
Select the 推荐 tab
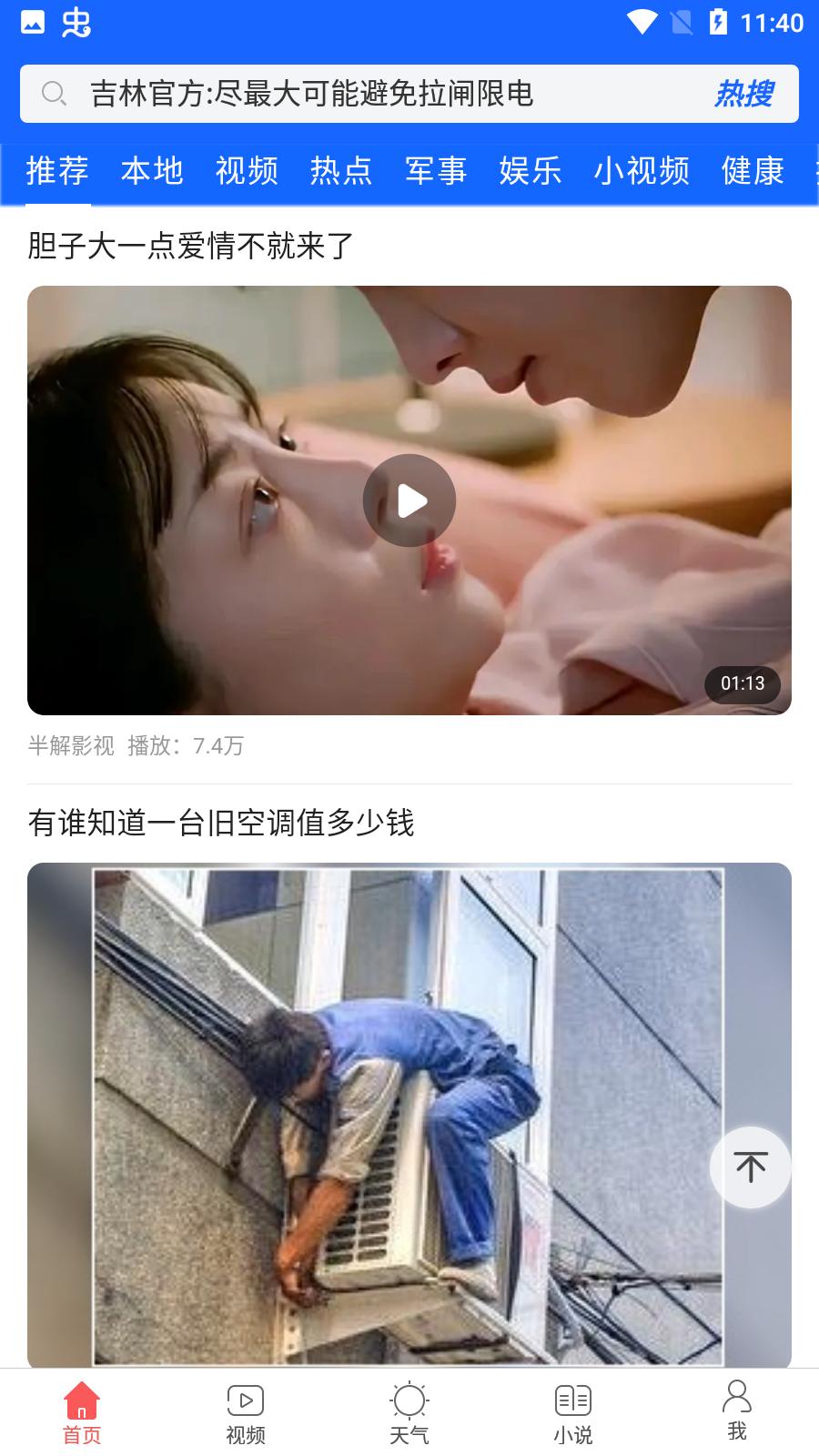point(57,170)
